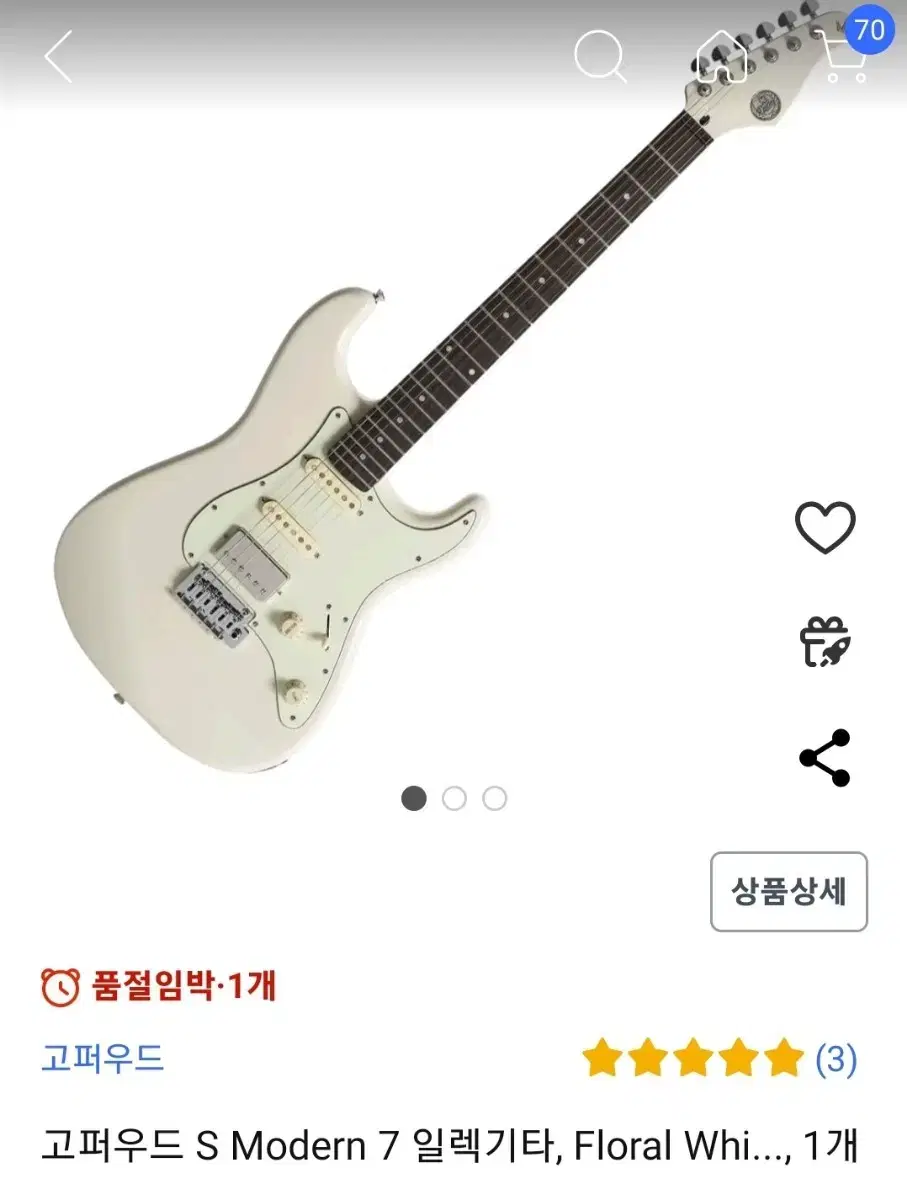Add this guitar to wishlist heart

pyautogui.click(x=825, y=526)
